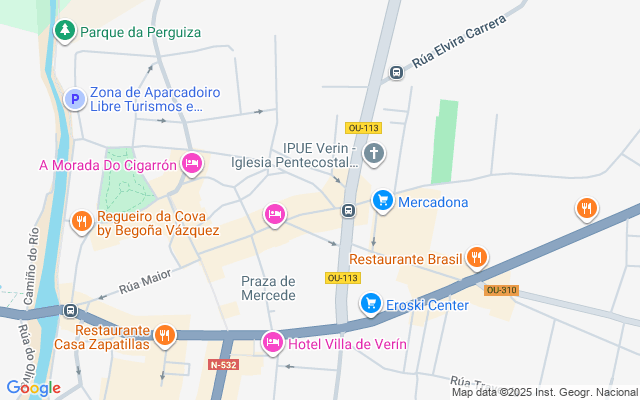
Task: Tap Hotel Villa de Verín pin
Action: click(272, 343)
